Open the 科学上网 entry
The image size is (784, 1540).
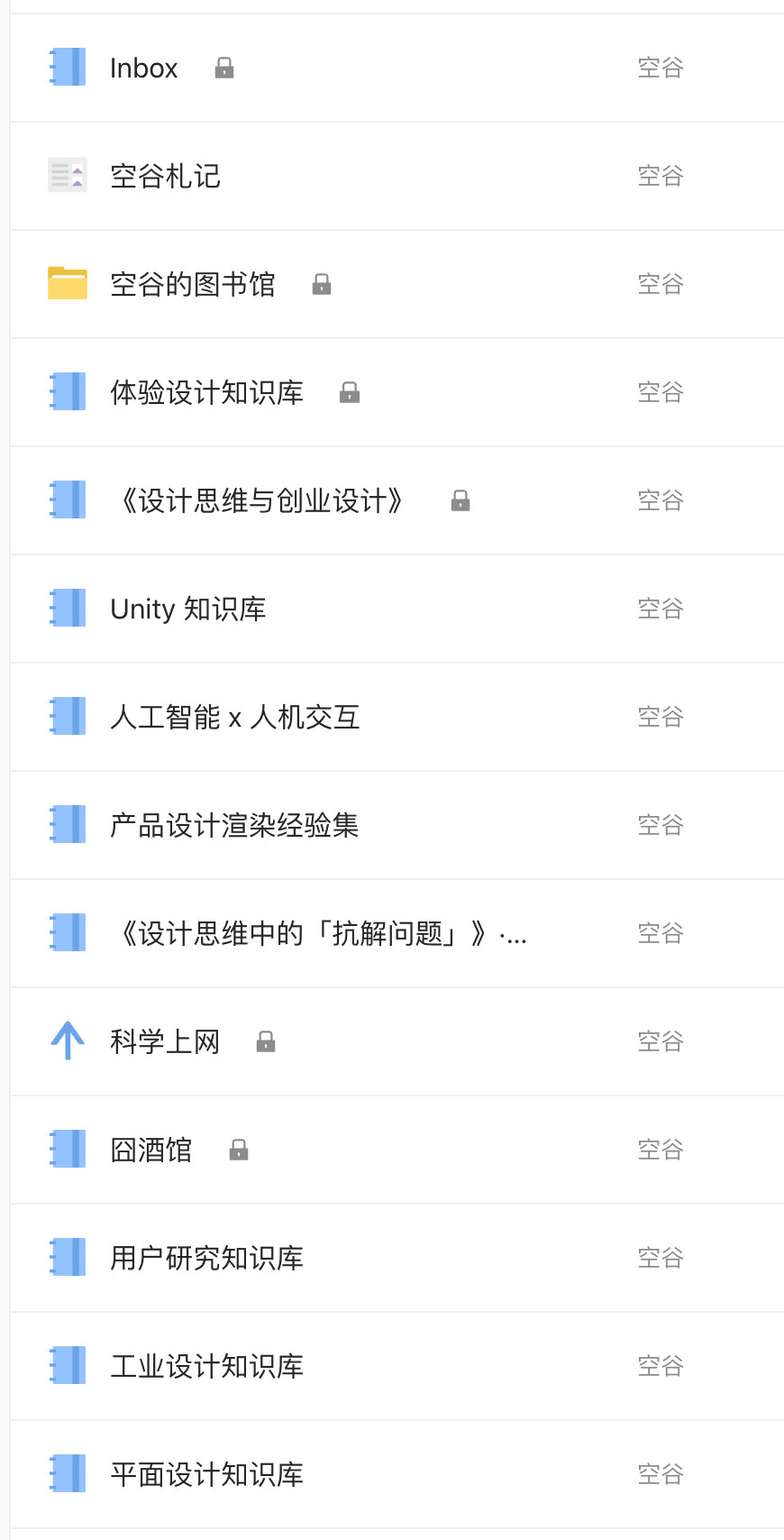tap(165, 1042)
